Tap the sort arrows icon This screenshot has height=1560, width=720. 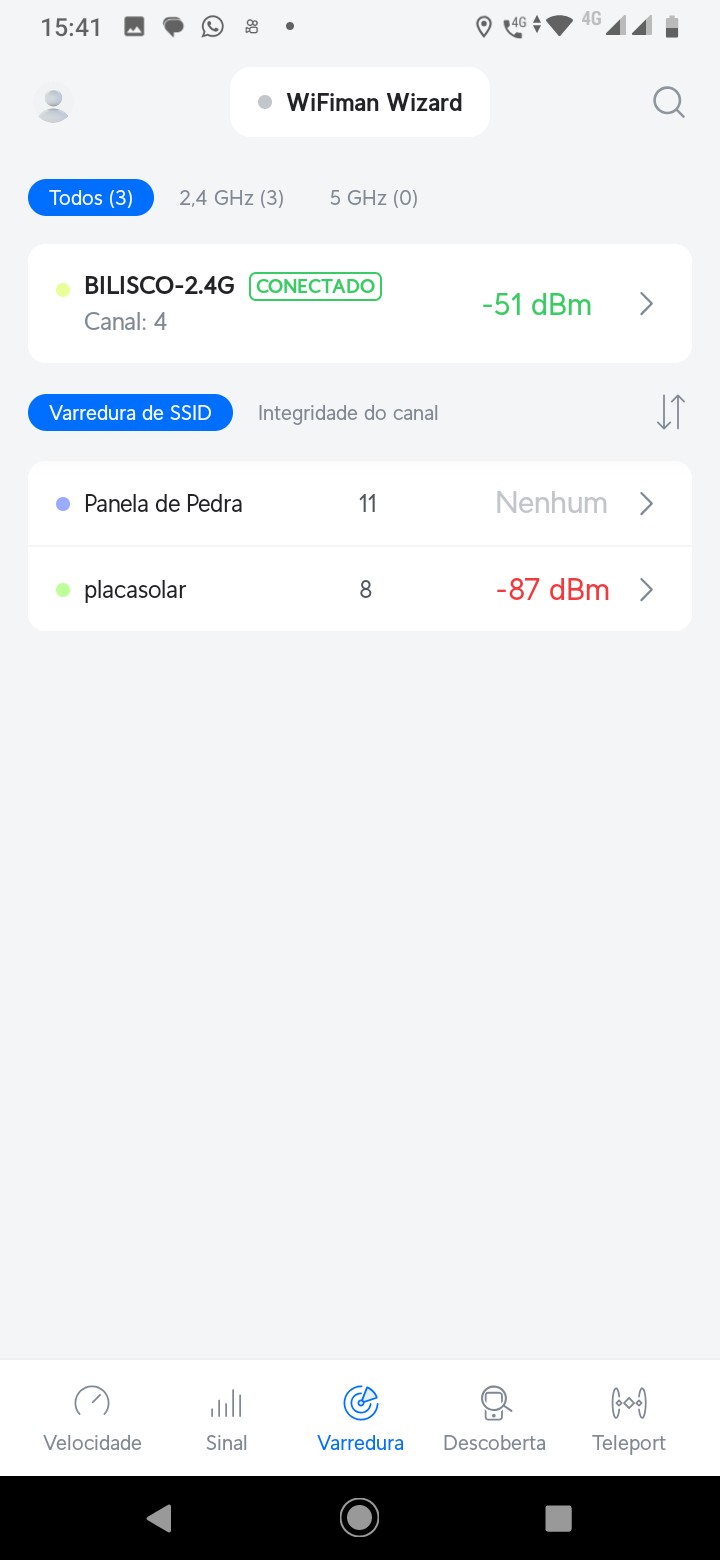click(670, 412)
